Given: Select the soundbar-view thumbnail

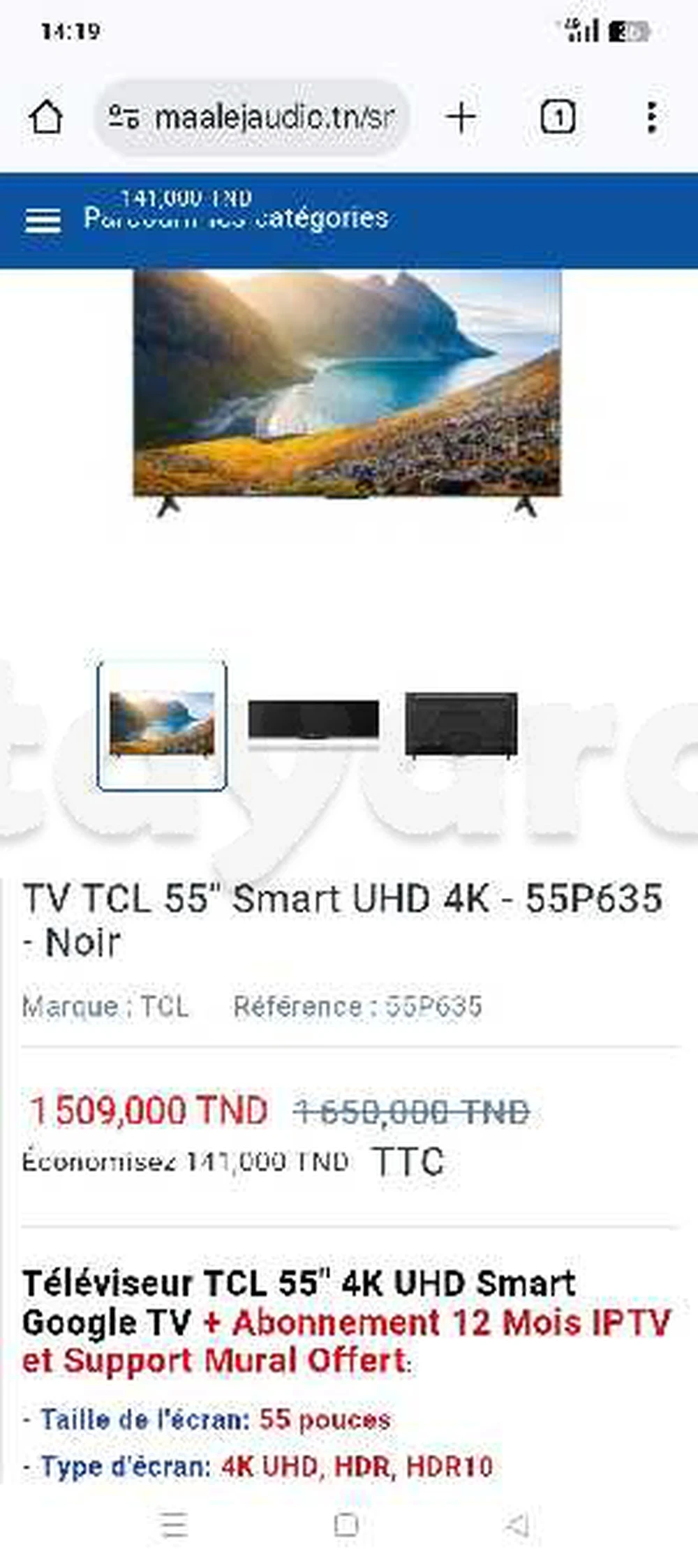Looking at the screenshot, I should (x=313, y=721).
